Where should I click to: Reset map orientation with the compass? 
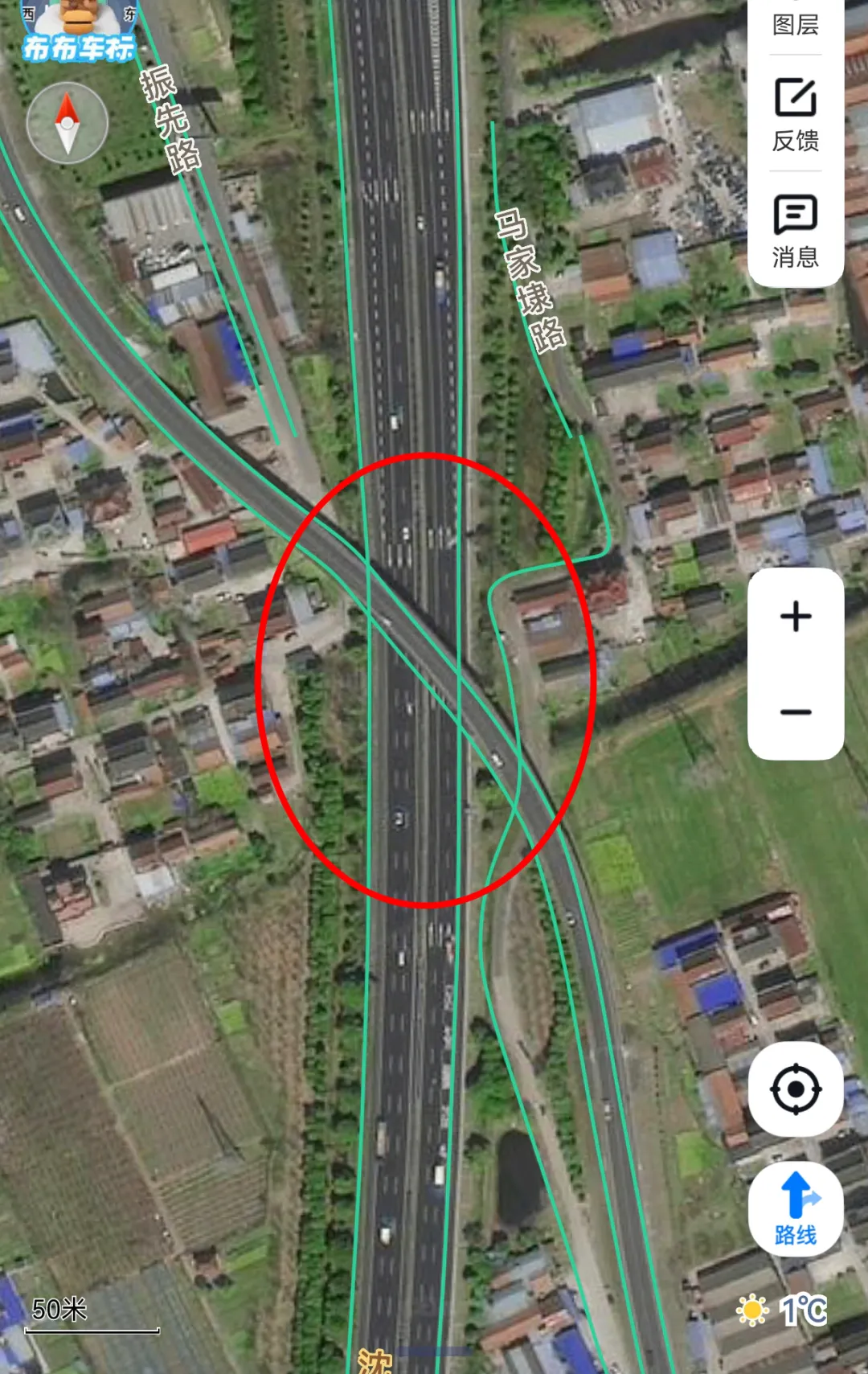coord(68,123)
